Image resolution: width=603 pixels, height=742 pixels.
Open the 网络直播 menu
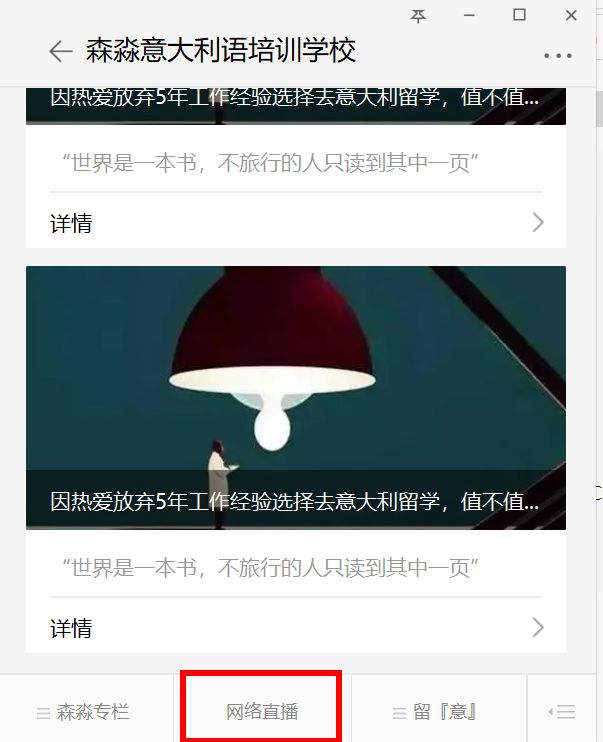[x=262, y=712]
